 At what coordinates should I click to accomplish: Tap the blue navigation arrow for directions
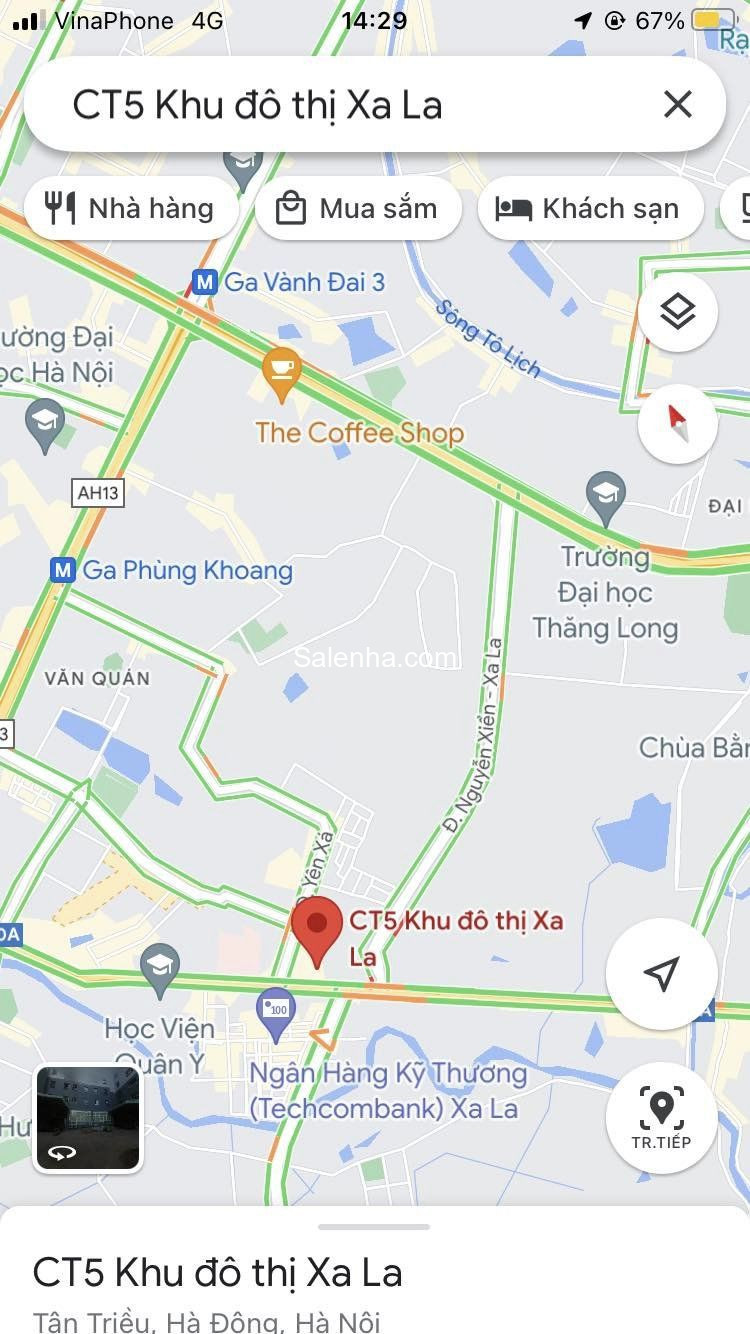(x=662, y=977)
